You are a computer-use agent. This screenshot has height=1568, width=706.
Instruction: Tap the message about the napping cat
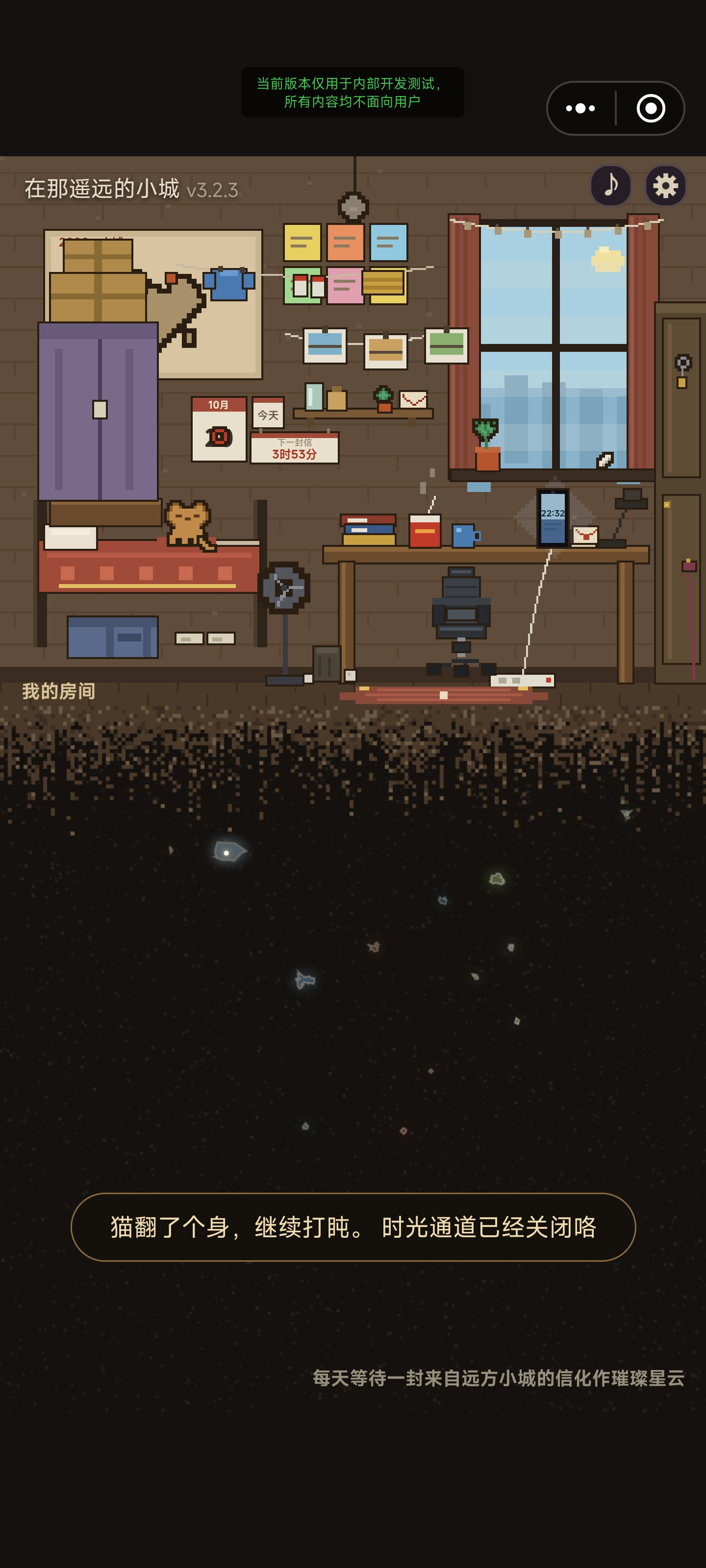pos(353,1227)
